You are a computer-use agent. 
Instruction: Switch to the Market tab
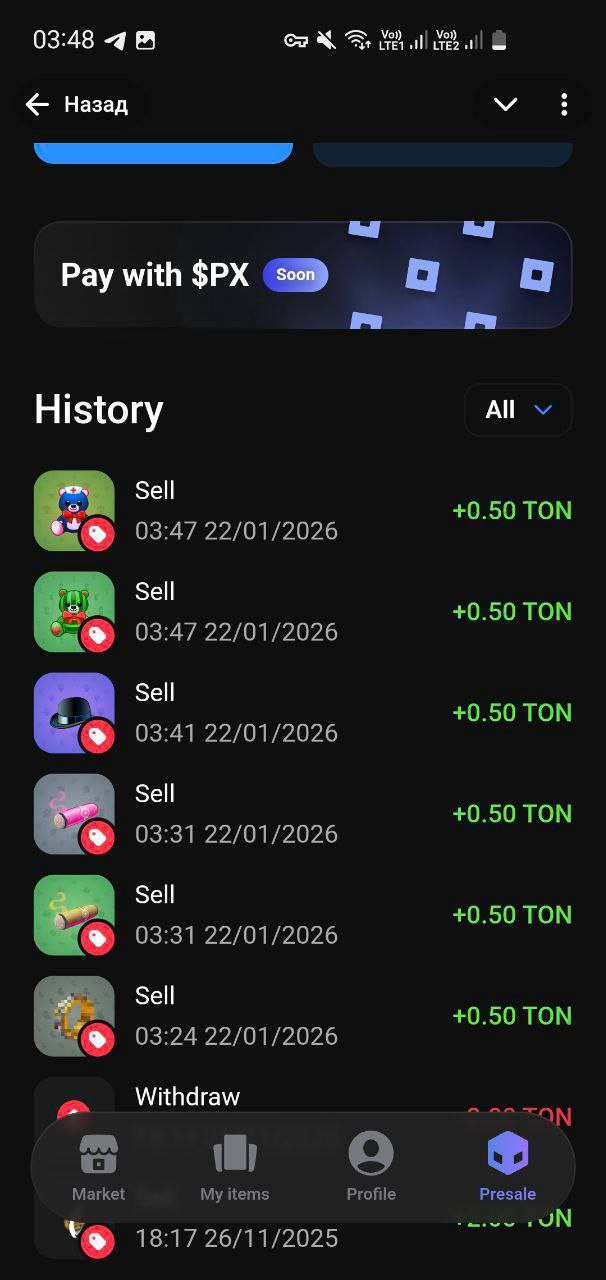coord(99,1168)
